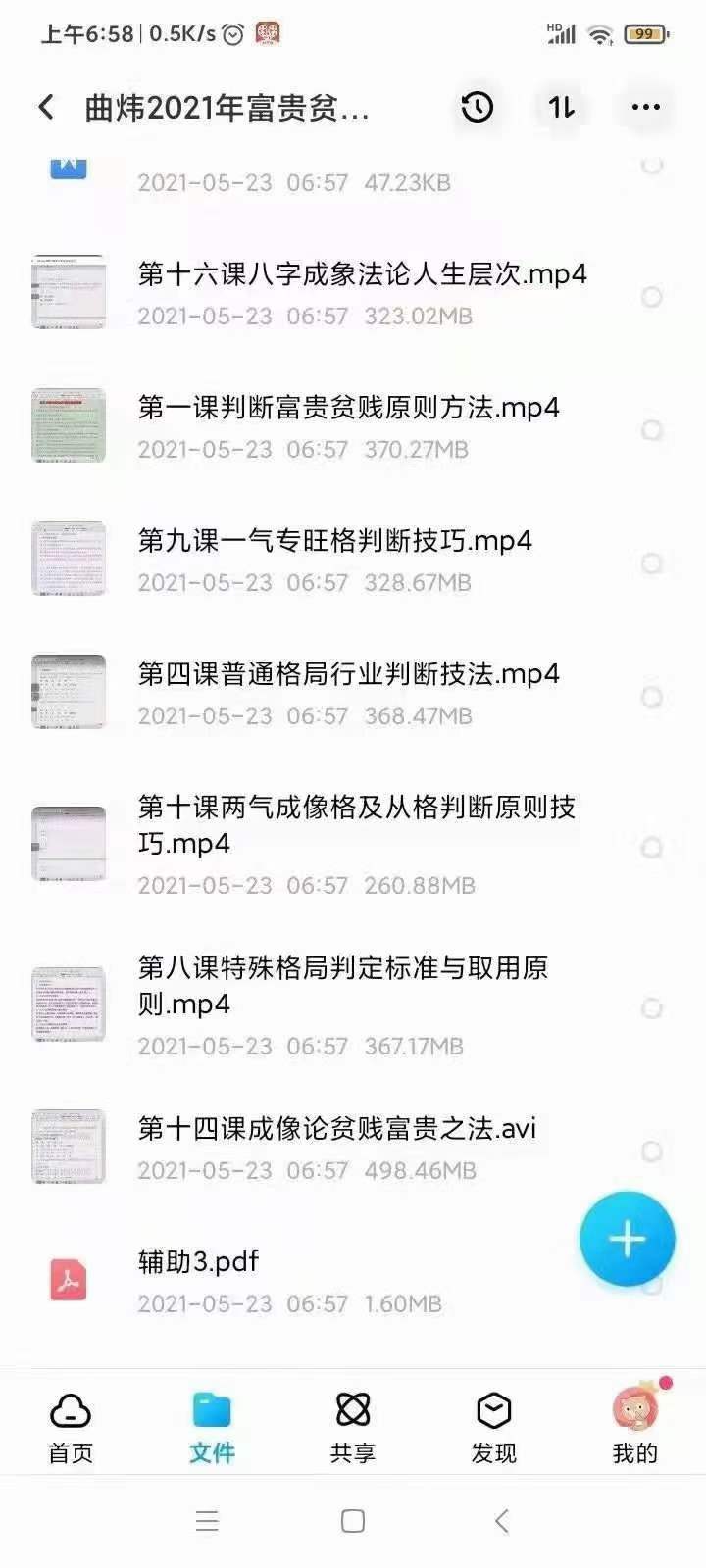Open 第十六课八字成象法论人生层次.mp4
Screen dimensions: 706x1568
[x=361, y=274]
